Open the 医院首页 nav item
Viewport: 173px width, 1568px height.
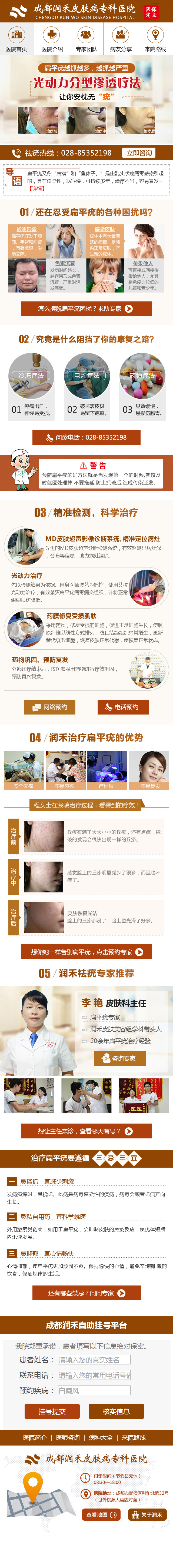(x=16, y=40)
